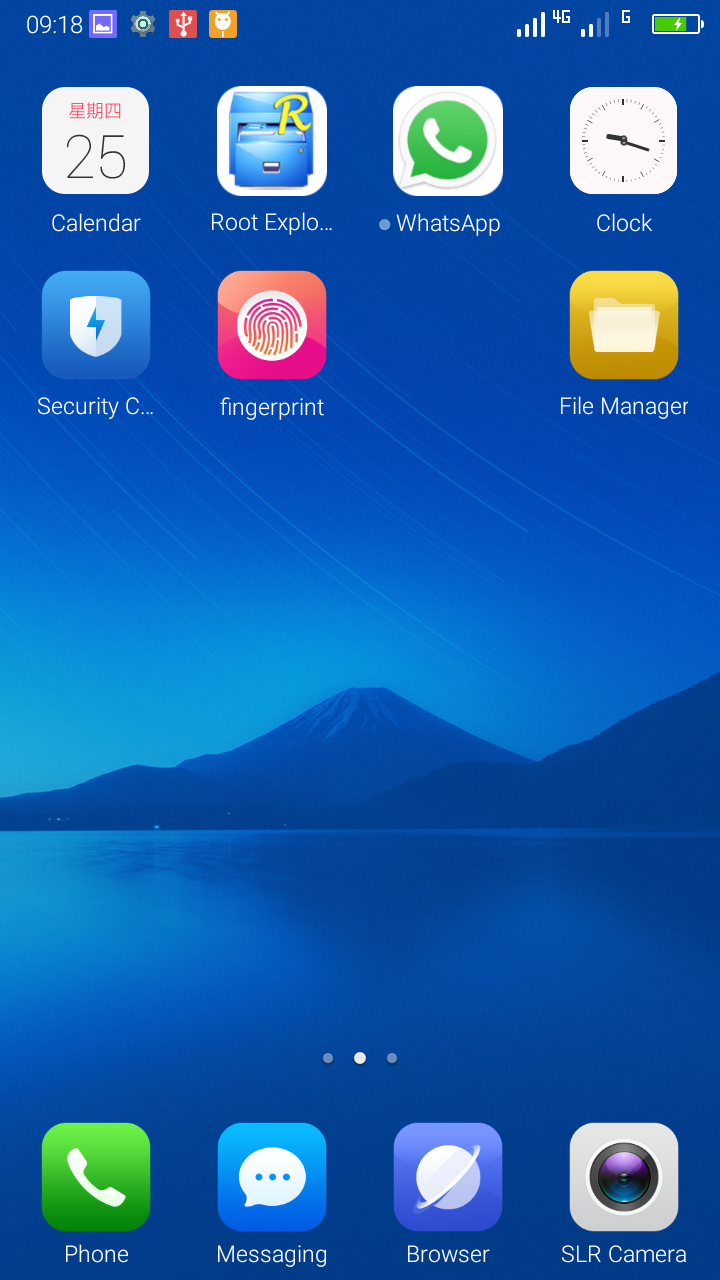Open the Calendar app
Screen dimensions: 720x1280
click(96, 141)
